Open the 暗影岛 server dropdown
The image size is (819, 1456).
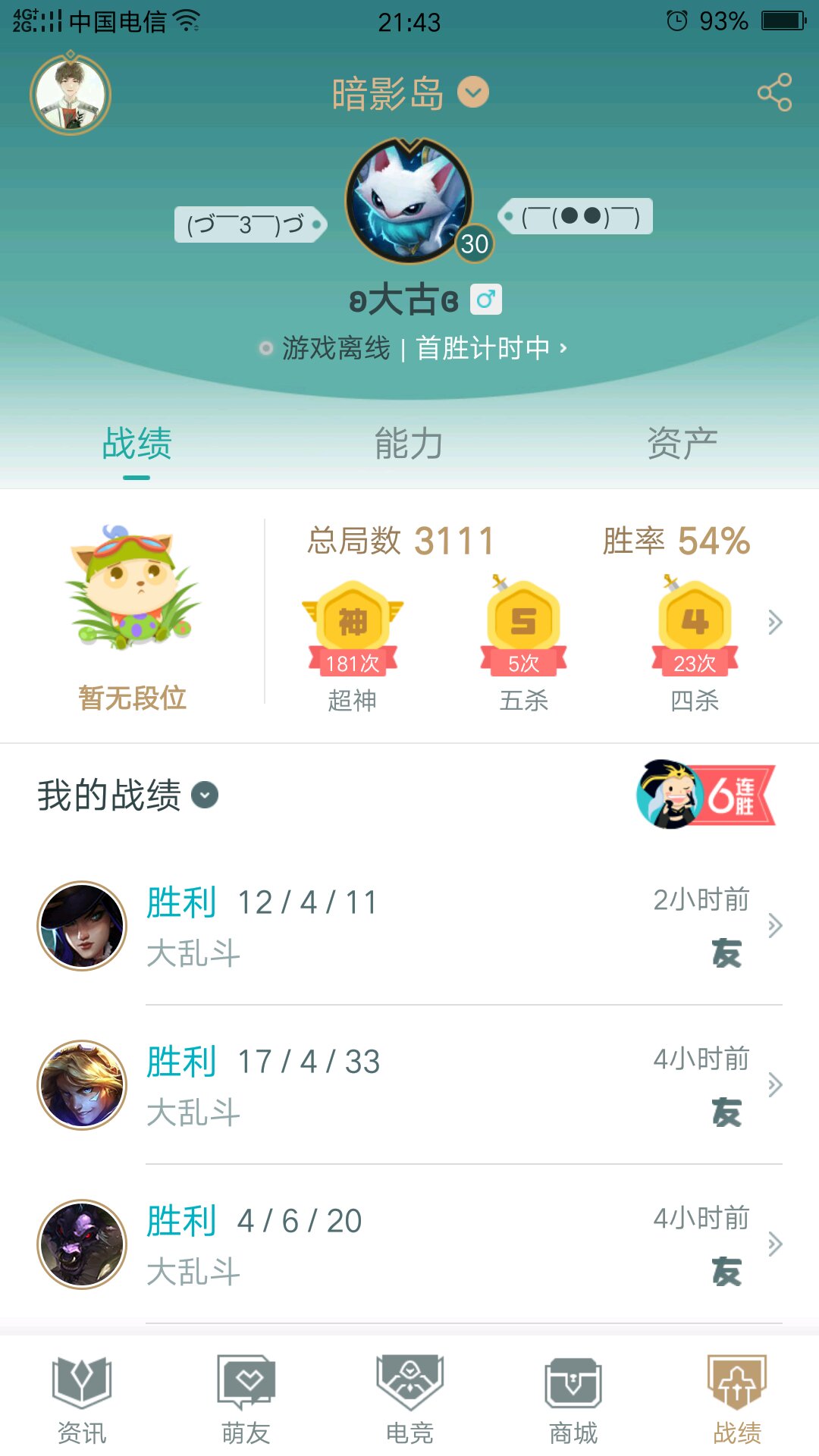(x=473, y=93)
